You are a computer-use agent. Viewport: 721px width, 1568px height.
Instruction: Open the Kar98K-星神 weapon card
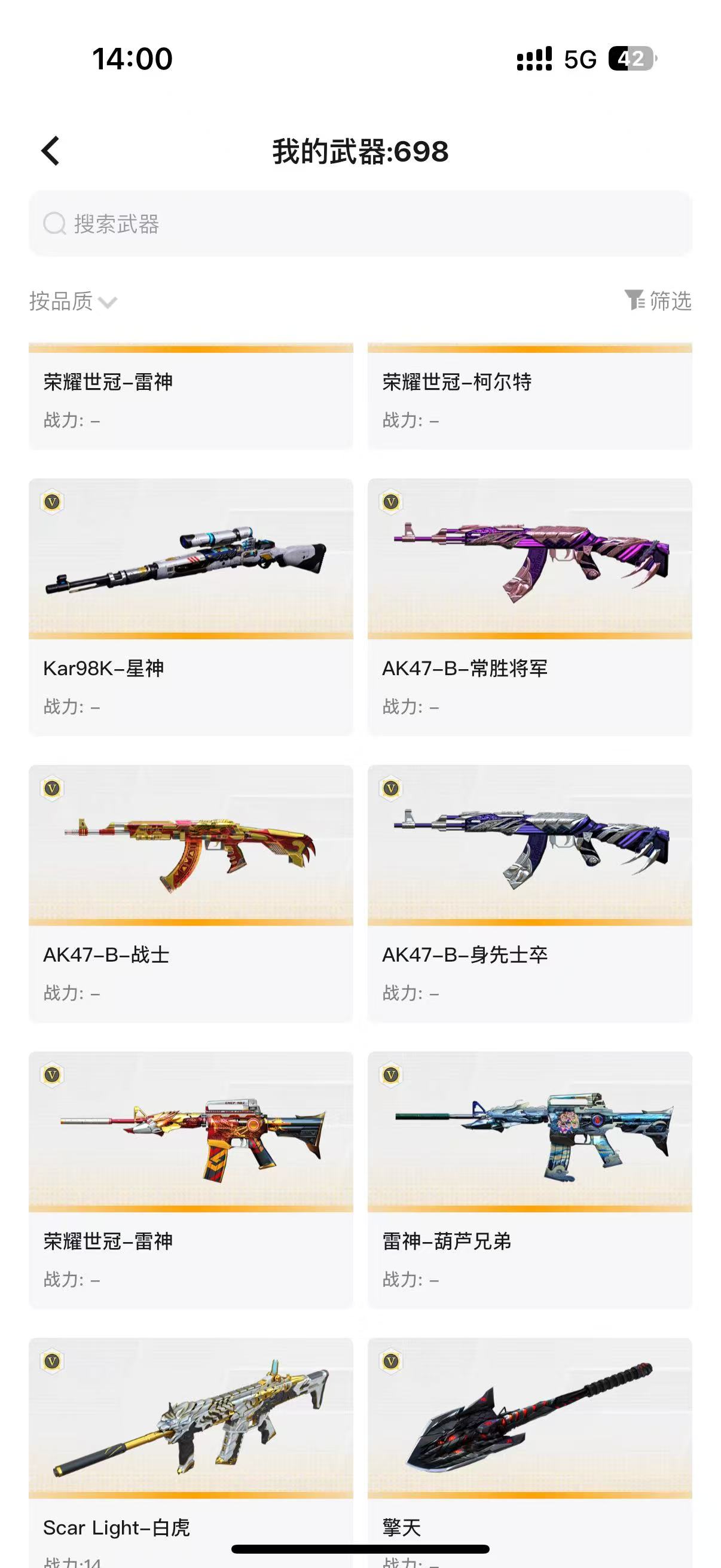tap(191, 607)
